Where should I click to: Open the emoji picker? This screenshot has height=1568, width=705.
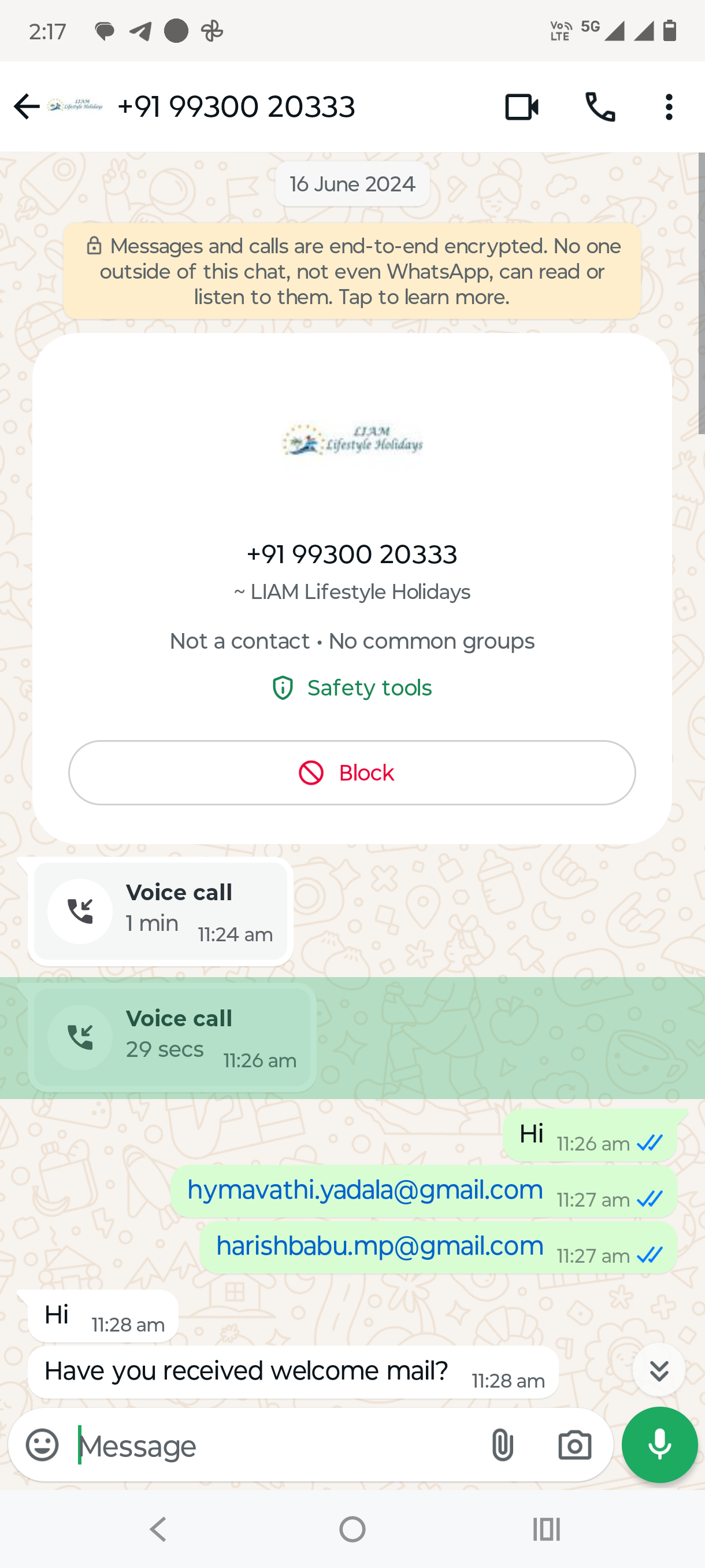[x=43, y=1445]
